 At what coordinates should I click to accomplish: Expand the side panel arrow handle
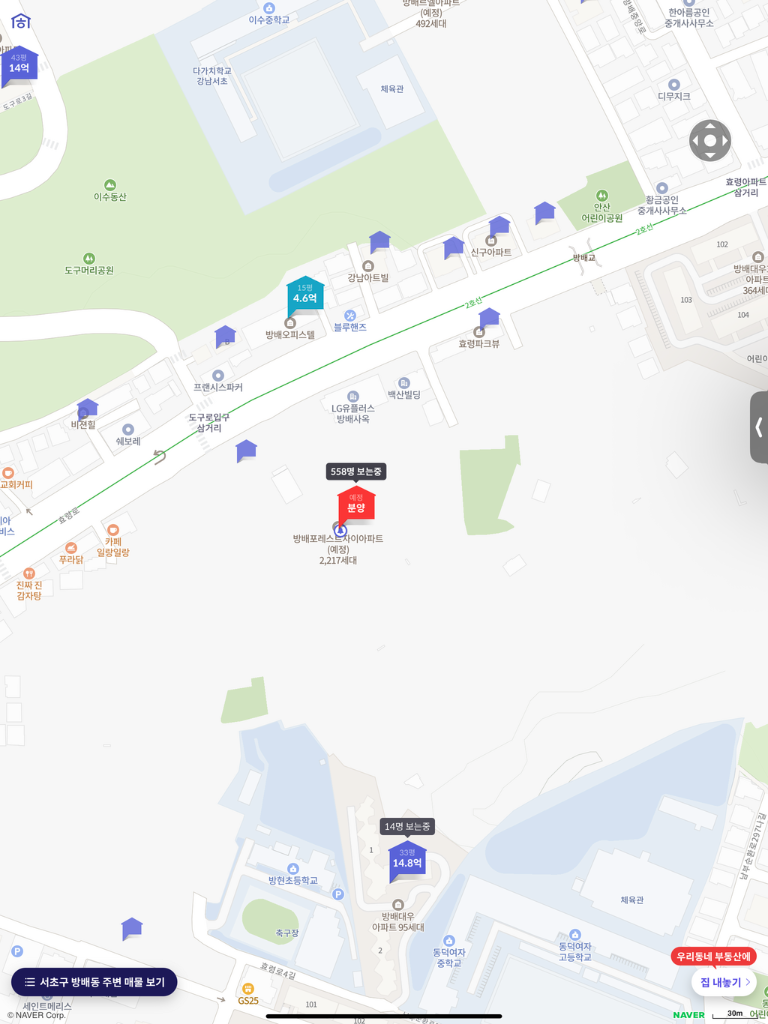click(759, 427)
